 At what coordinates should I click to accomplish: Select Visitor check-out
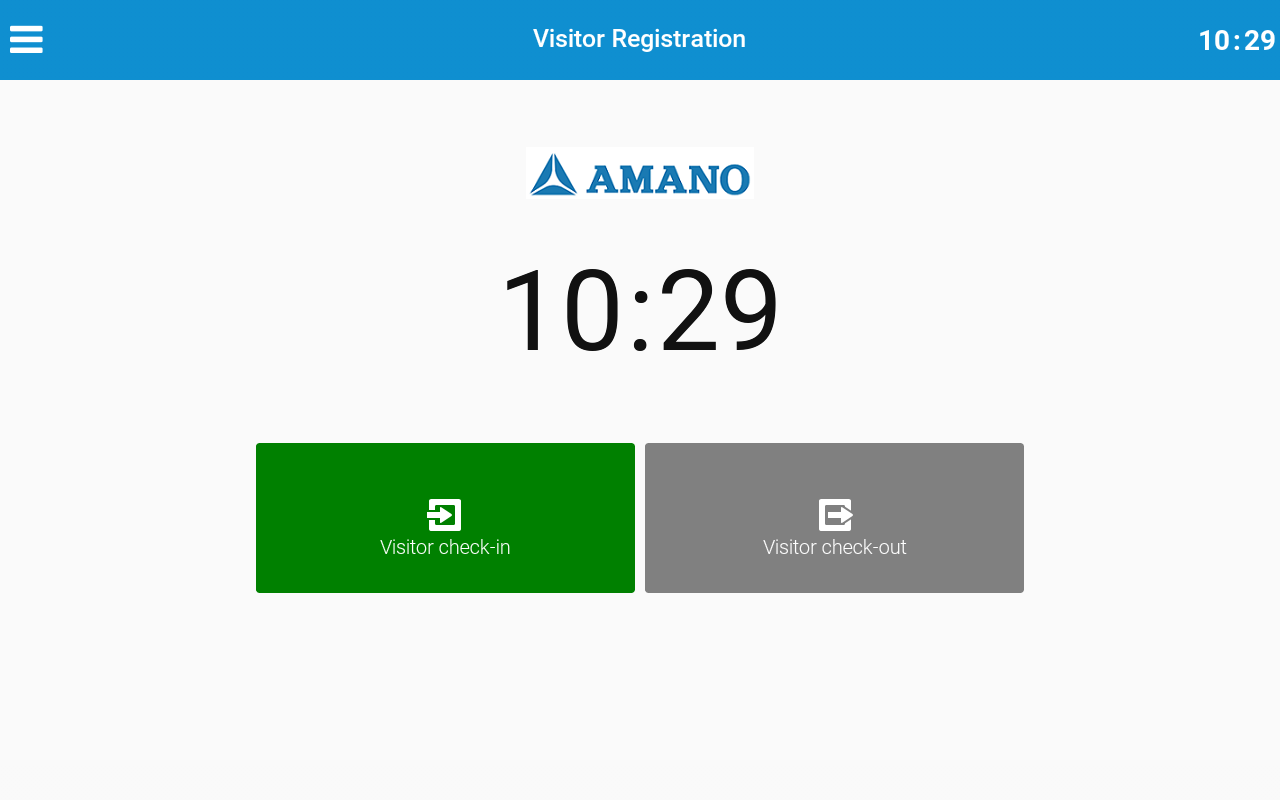(x=834, y=518)
